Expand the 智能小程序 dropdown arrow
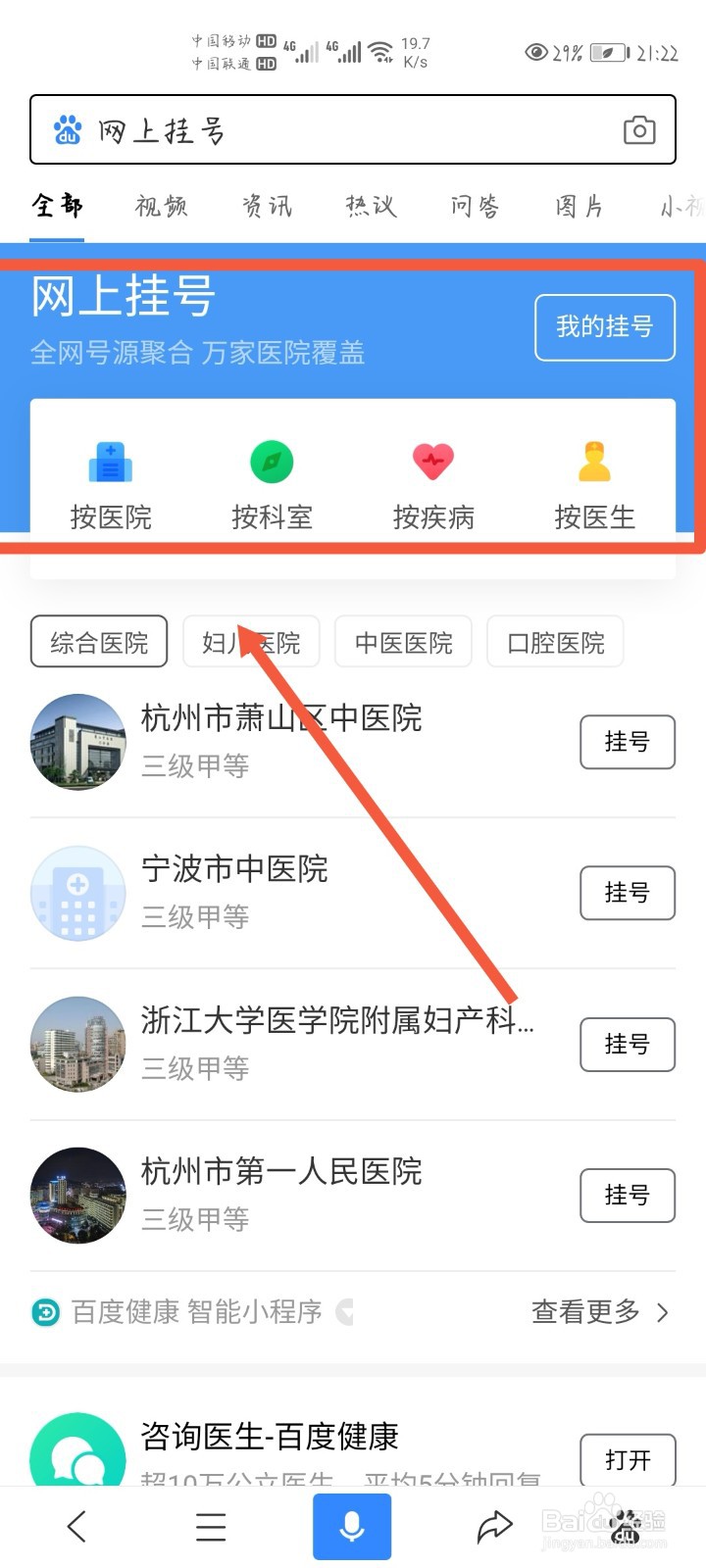 click(x=345, y=1312)
